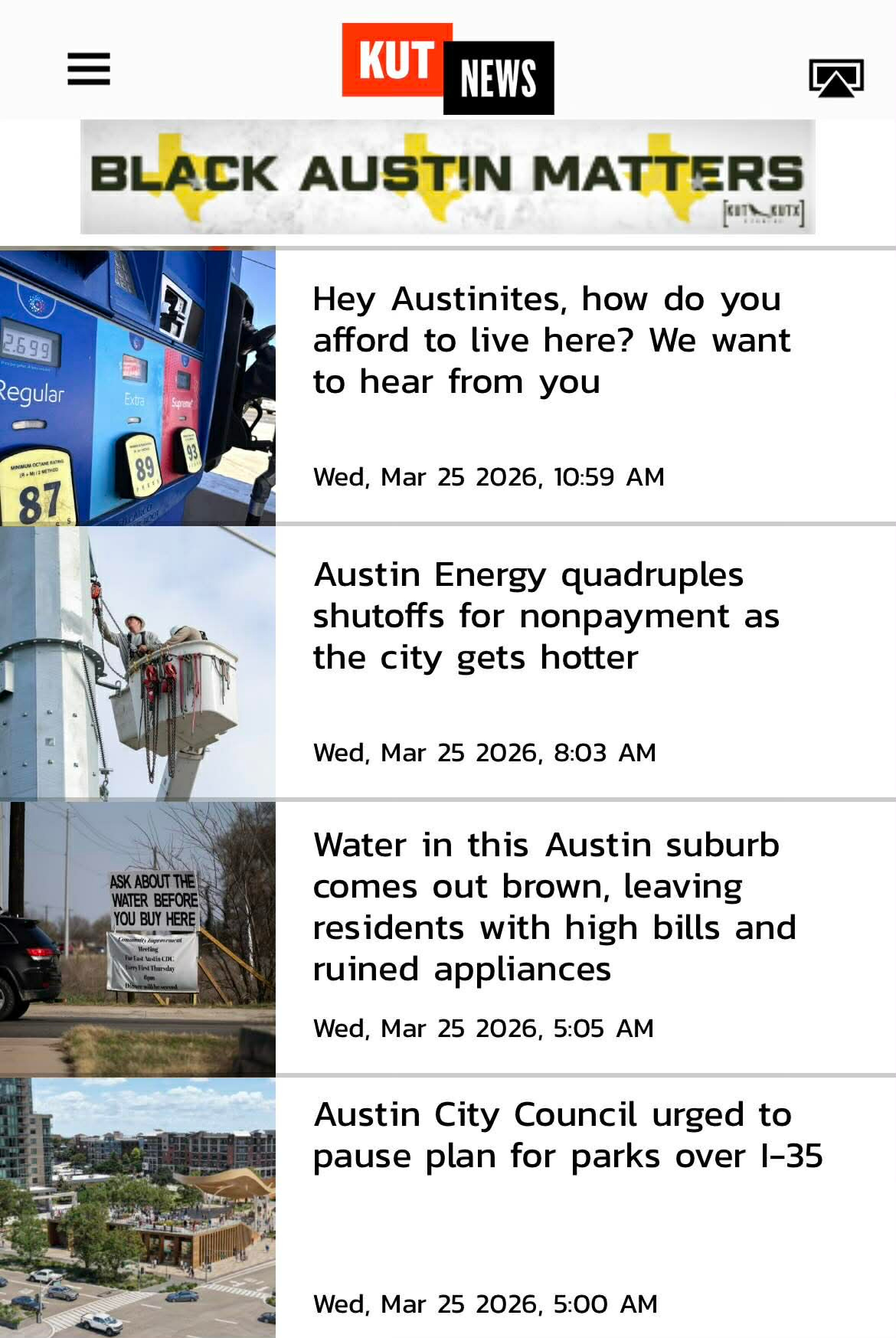The image size is (896, 1338).
Task: Read the Austin Energy shutoffs article
Action: 545,616
